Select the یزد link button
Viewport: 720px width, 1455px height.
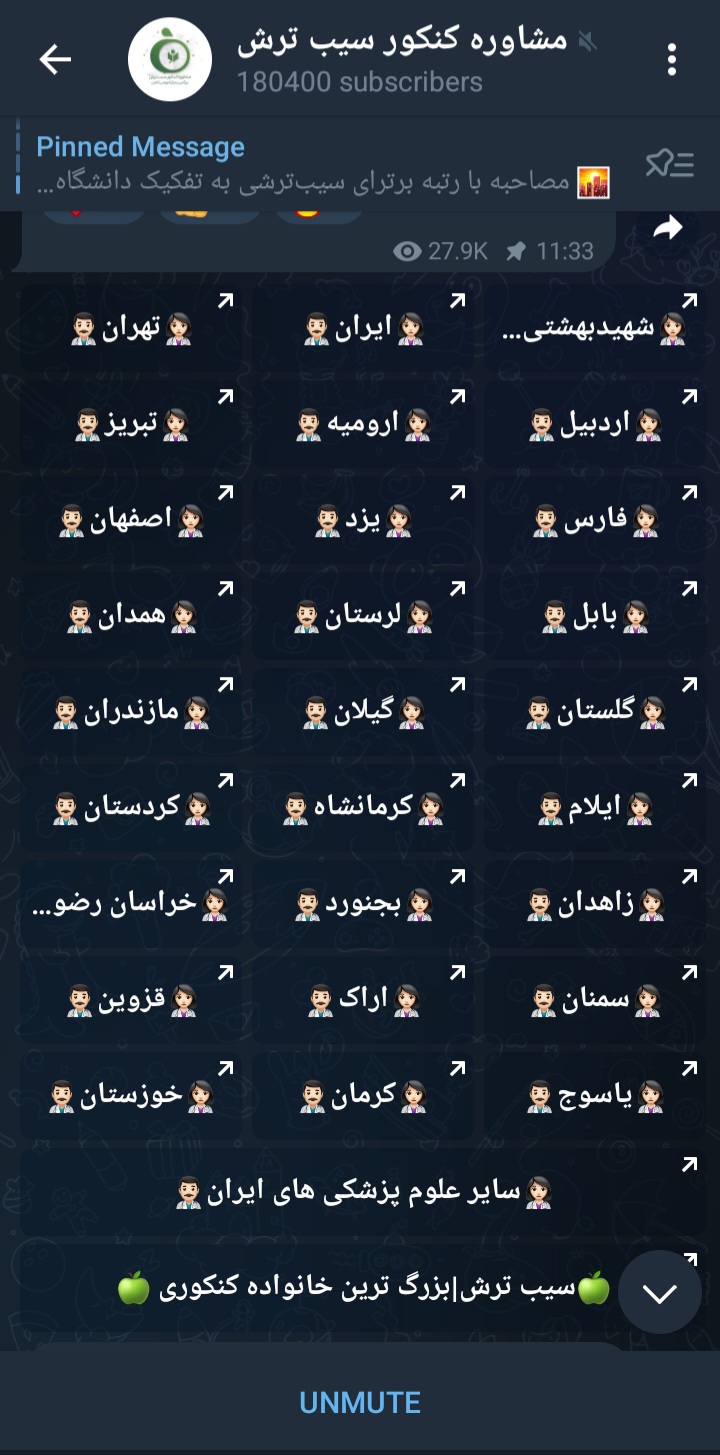(x=362, y=520)
